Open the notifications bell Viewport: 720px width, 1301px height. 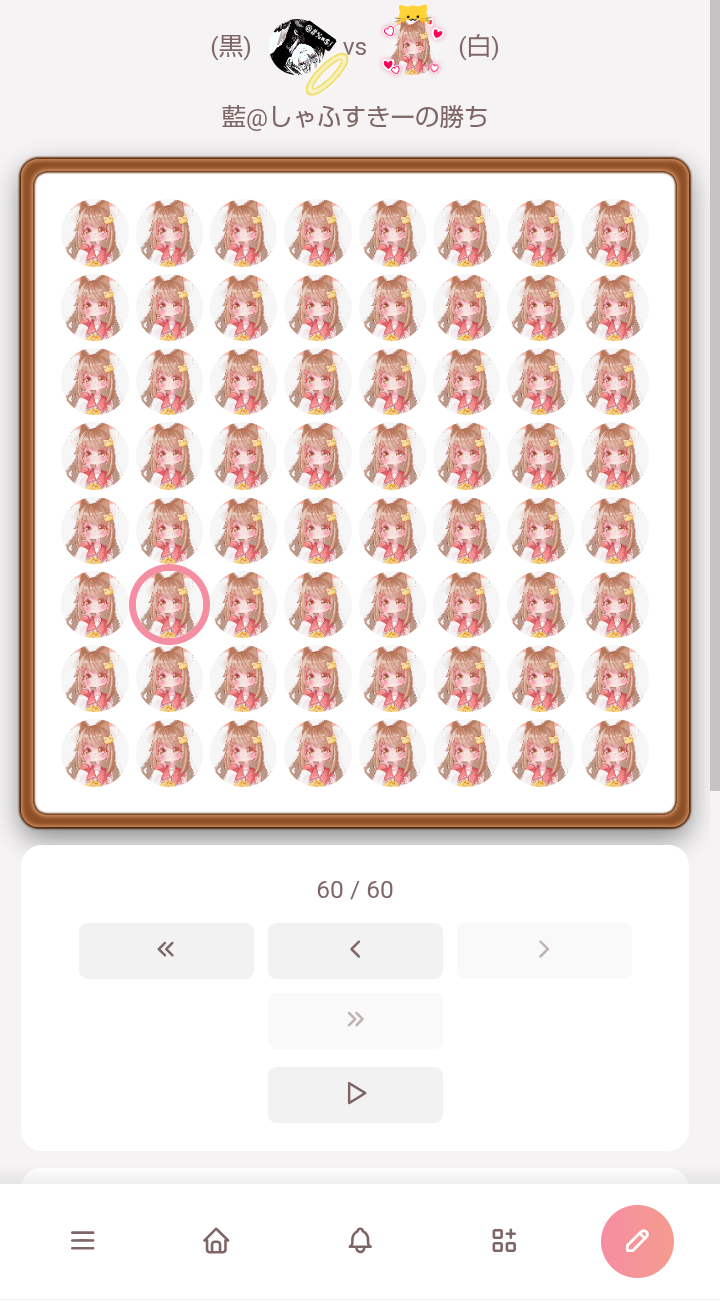pos(360,1241)
